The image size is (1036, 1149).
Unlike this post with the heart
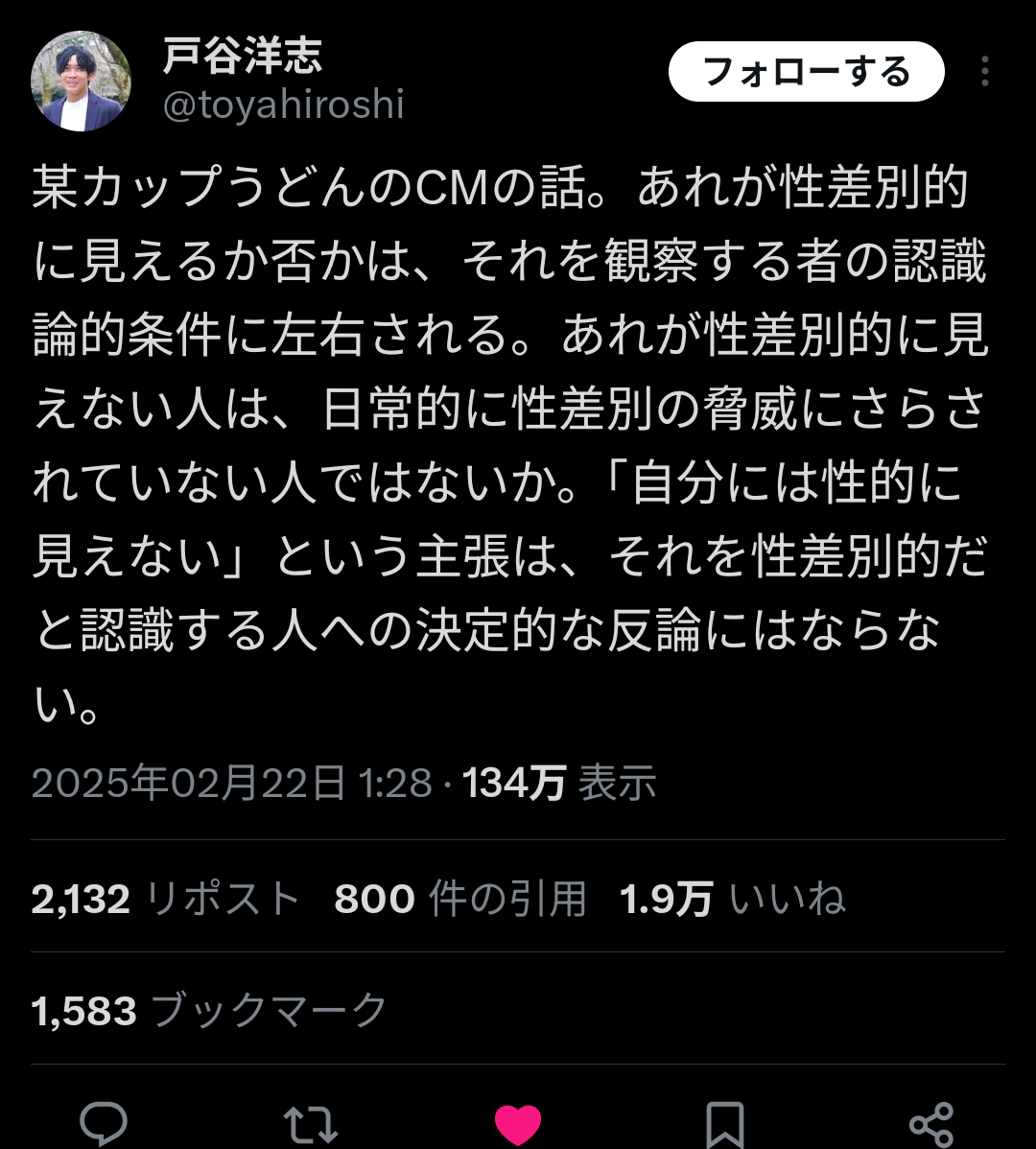pyautogui.click(x=518, y=1124)
